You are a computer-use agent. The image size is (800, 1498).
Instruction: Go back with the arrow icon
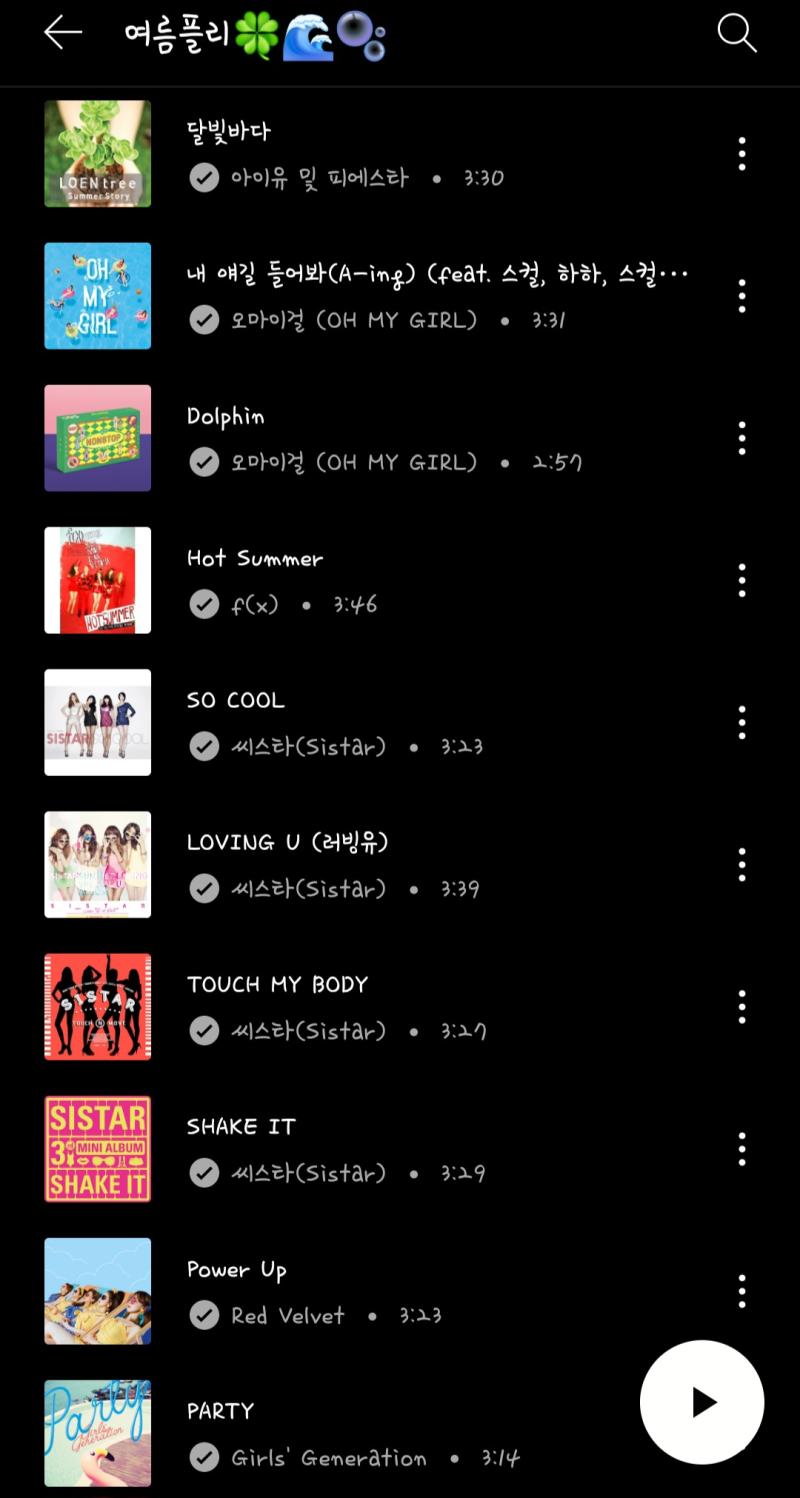(x=62, y=33)
